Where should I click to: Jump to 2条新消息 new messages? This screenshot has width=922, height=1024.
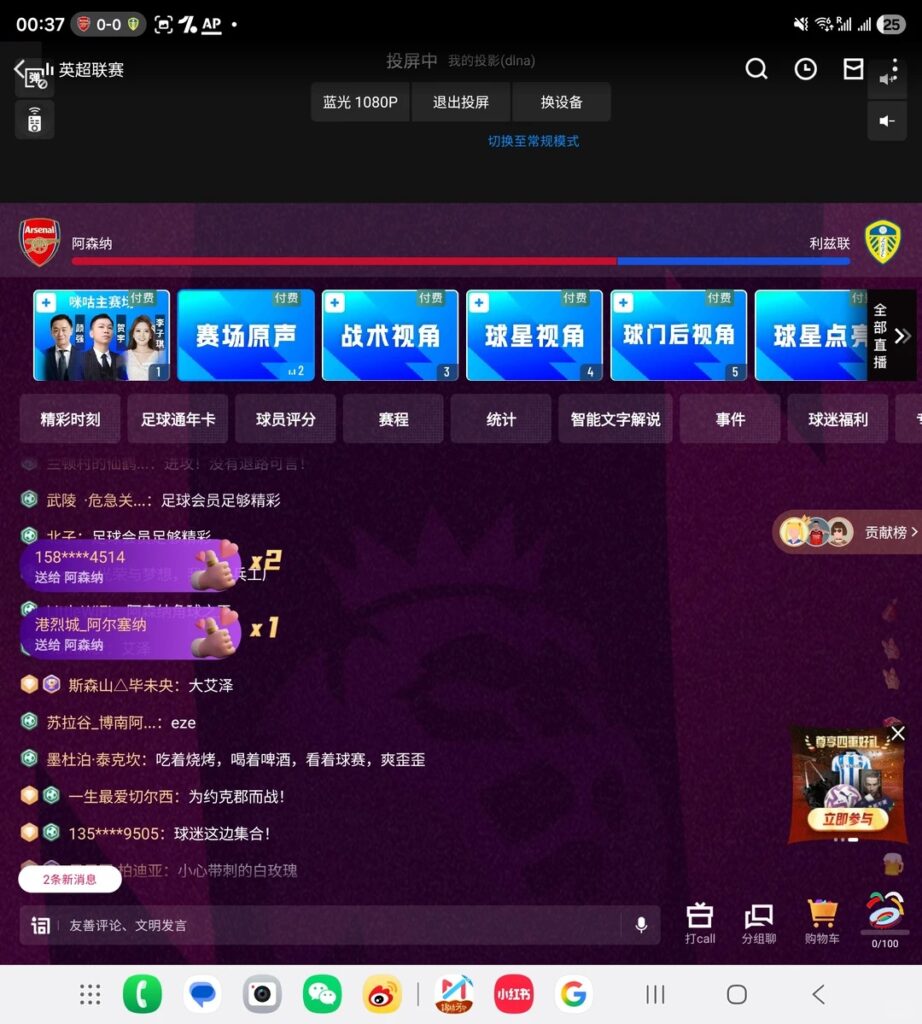click(70, 879)
